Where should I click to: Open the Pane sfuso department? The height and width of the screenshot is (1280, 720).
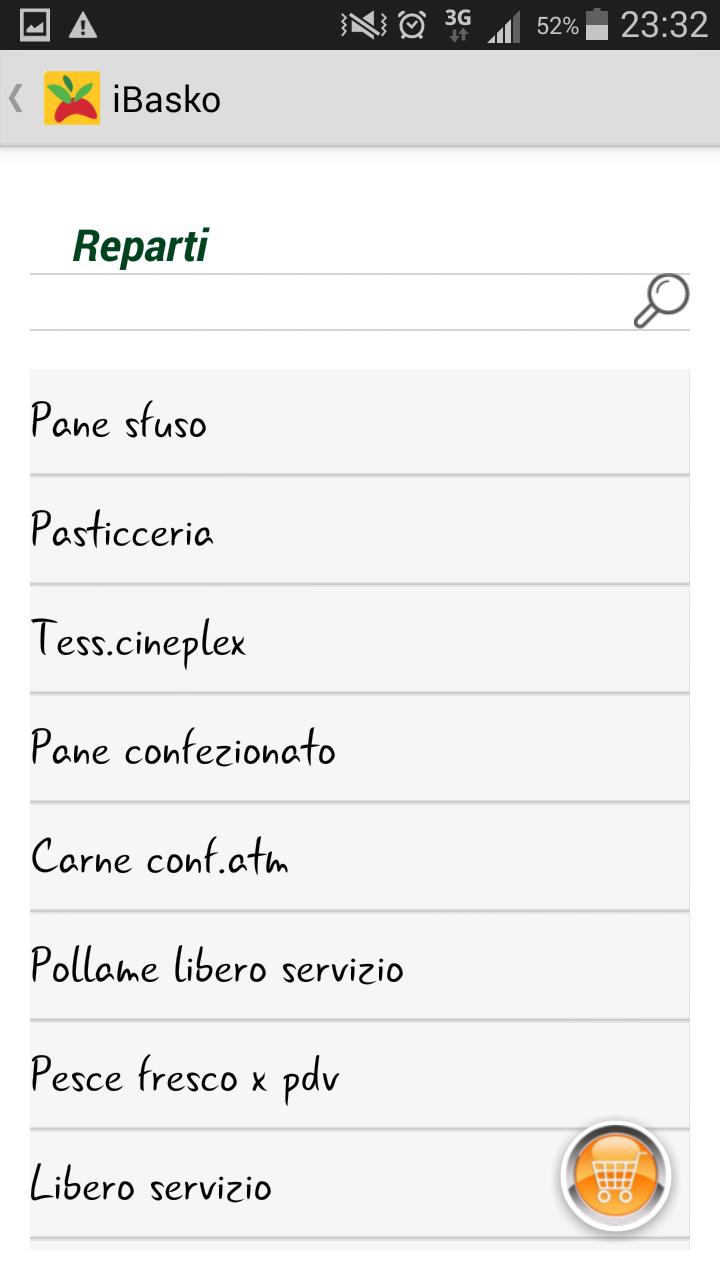[x=359, y=422]
